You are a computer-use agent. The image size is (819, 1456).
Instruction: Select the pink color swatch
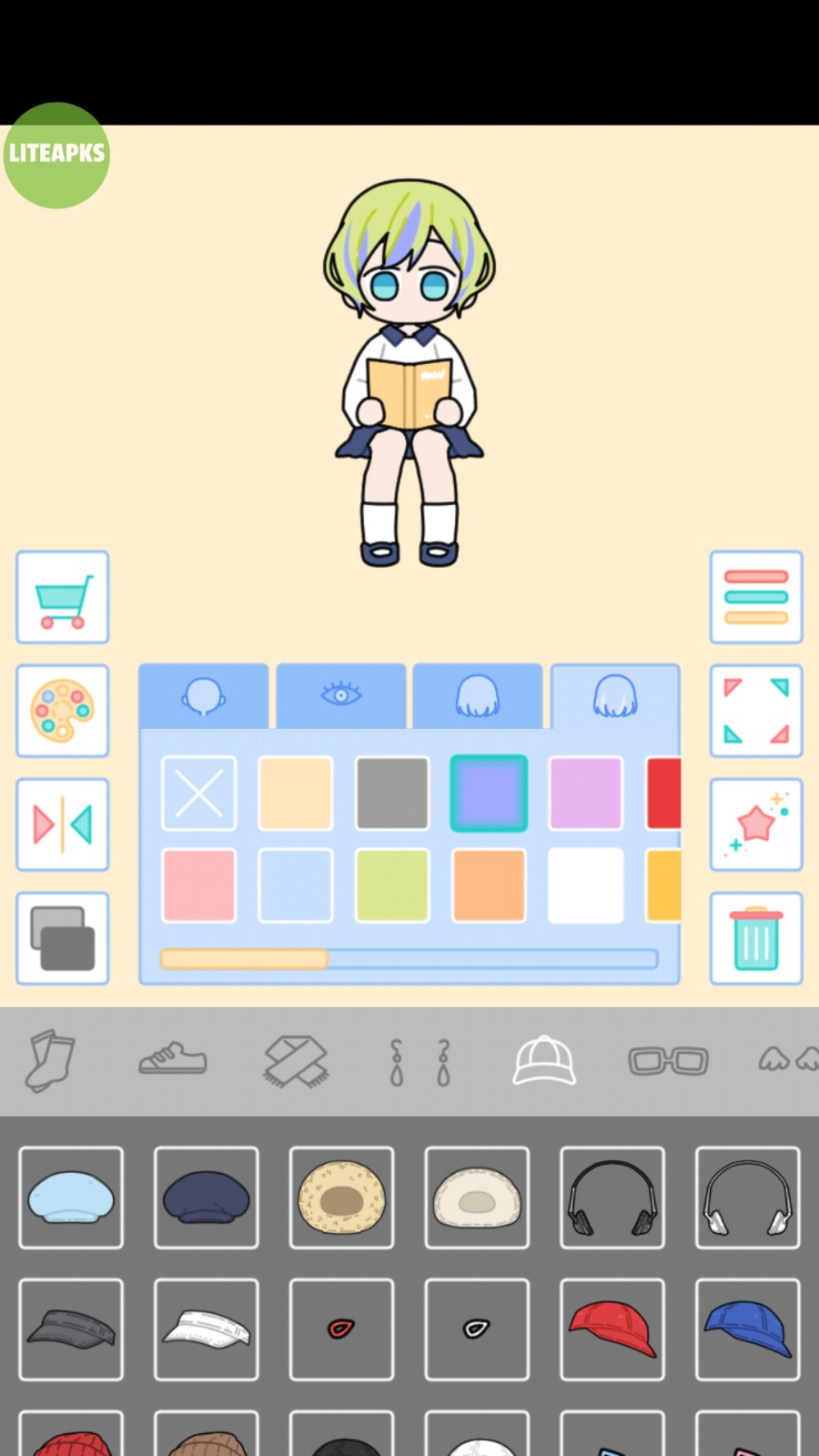pyautogui.click(x=198, y=885)
